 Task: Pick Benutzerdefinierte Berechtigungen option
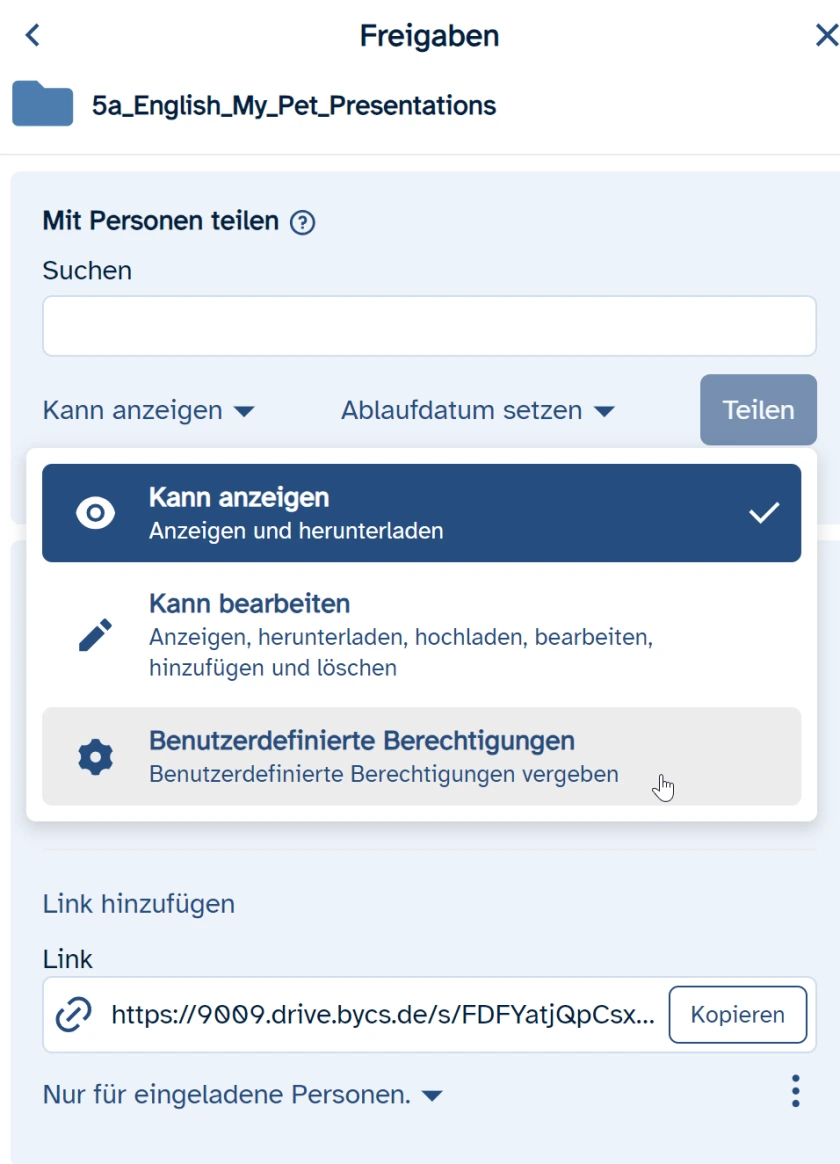(x=421, y=757)
